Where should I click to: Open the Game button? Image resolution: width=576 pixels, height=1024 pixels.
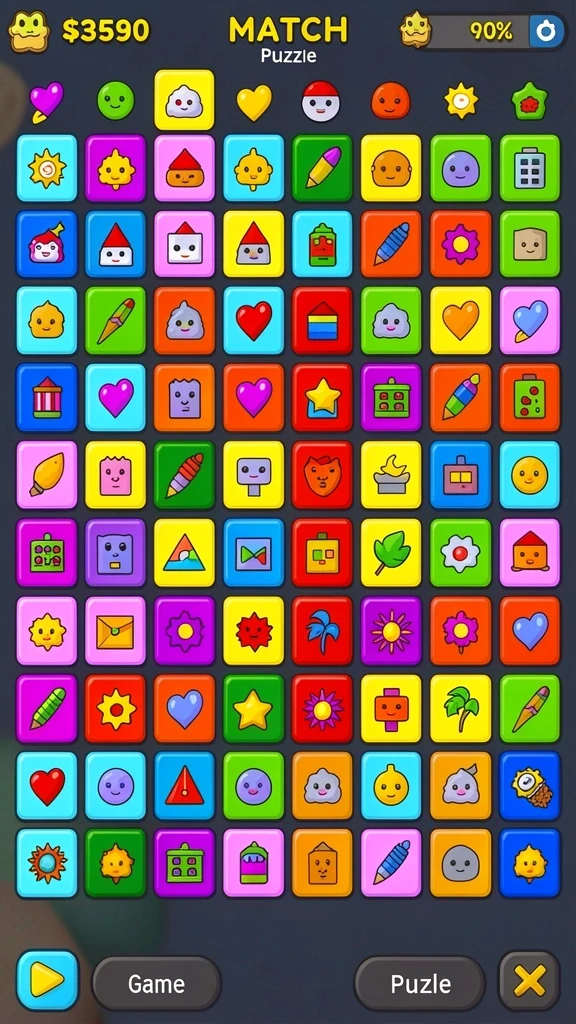(x=156, y=984)
